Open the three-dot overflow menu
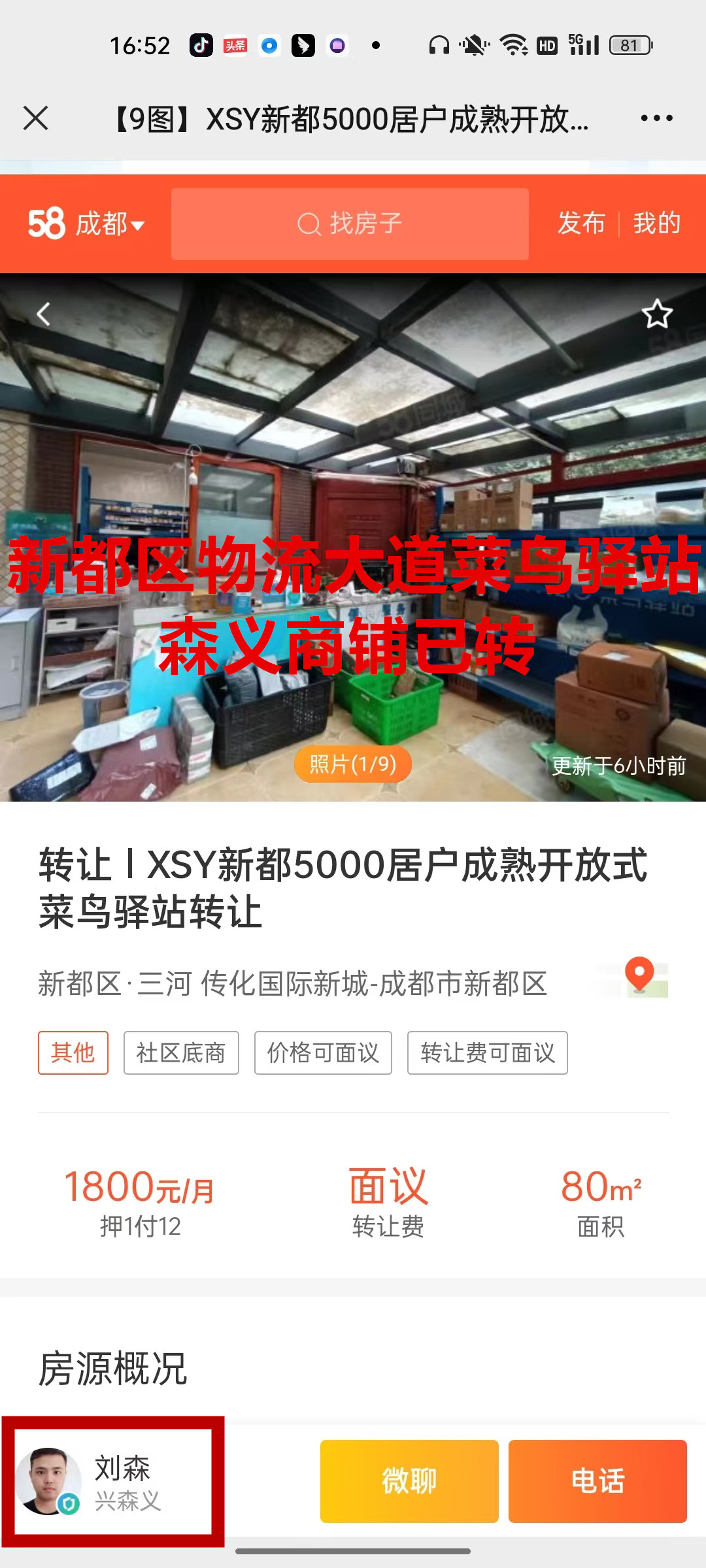Screen dimensions: 706x1568 656,118
